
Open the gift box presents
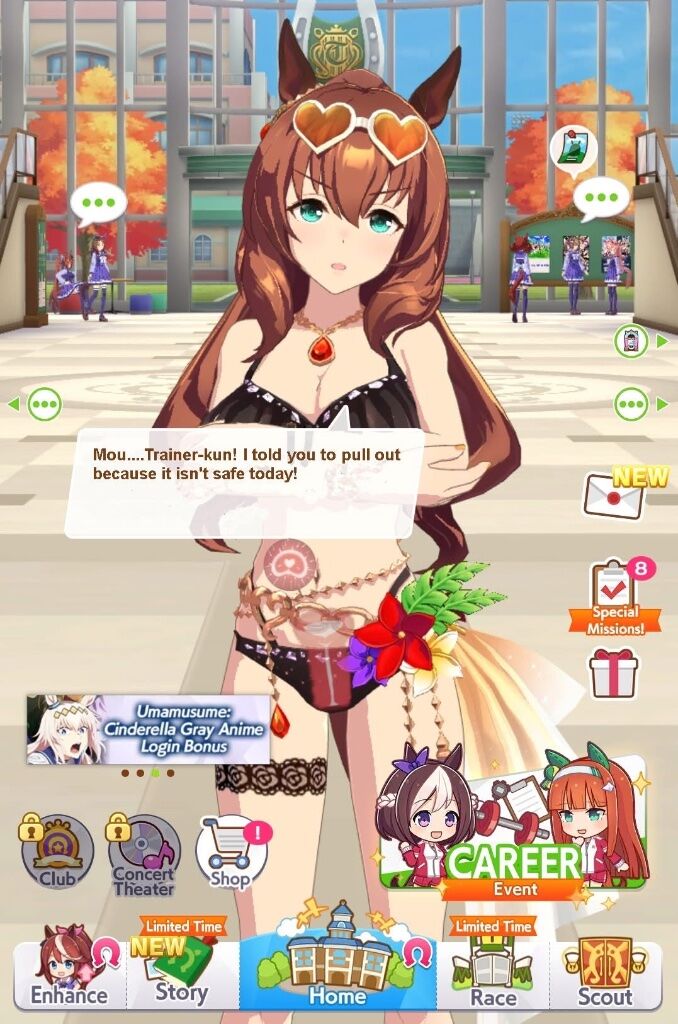click(x=613, y=672)
